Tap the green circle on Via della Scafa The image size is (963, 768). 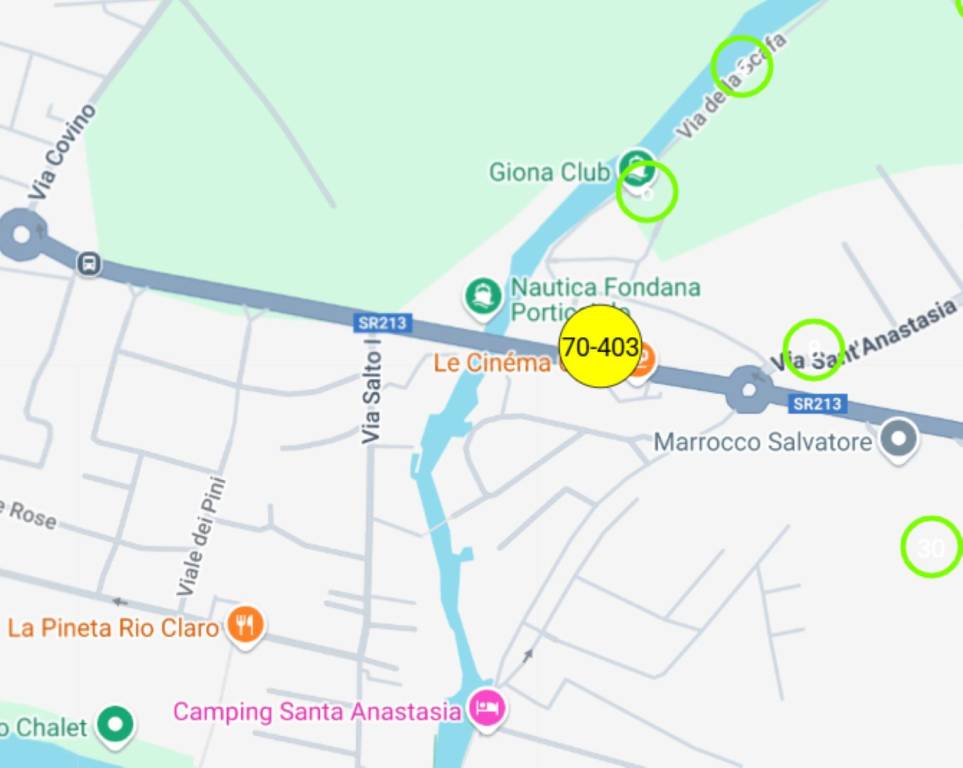(742, 66)
